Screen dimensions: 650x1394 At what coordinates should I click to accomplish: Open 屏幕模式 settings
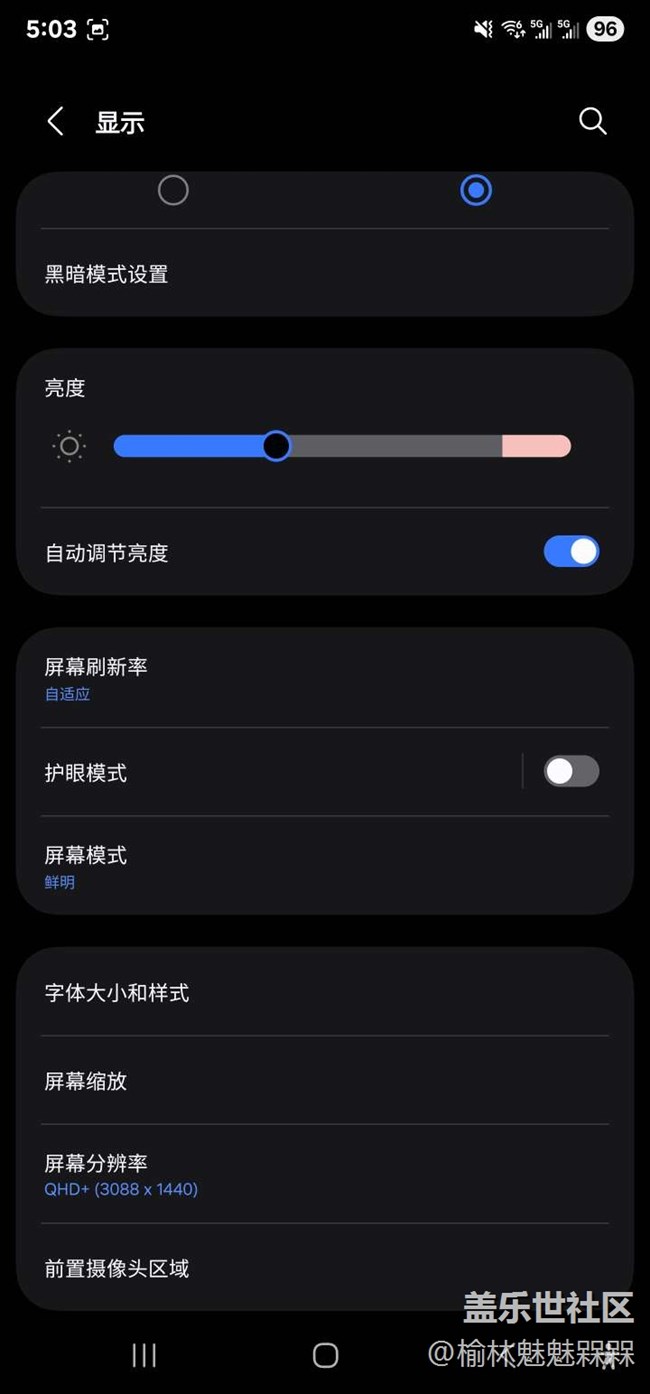pyautogui.click(x=325, y=866)
